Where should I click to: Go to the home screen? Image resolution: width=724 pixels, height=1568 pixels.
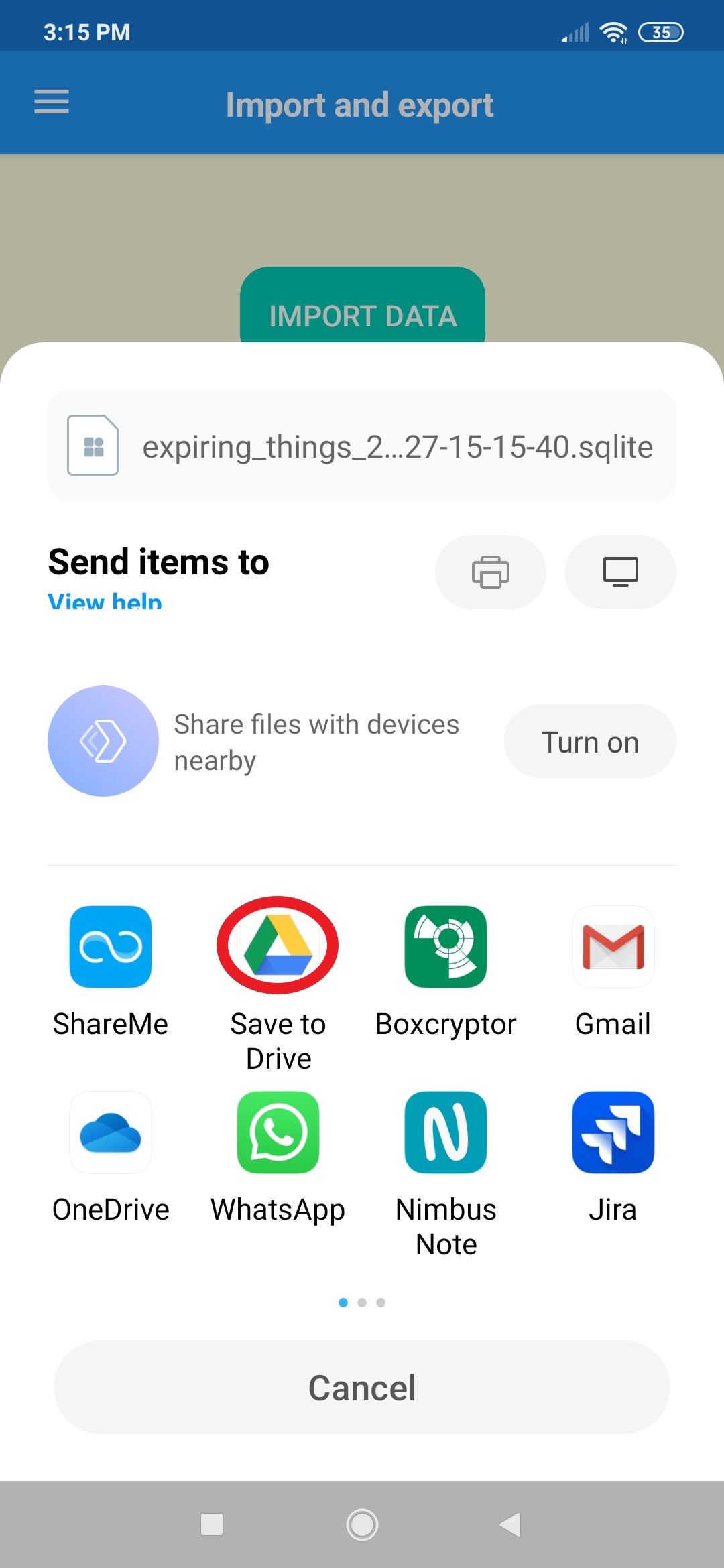362,1524
